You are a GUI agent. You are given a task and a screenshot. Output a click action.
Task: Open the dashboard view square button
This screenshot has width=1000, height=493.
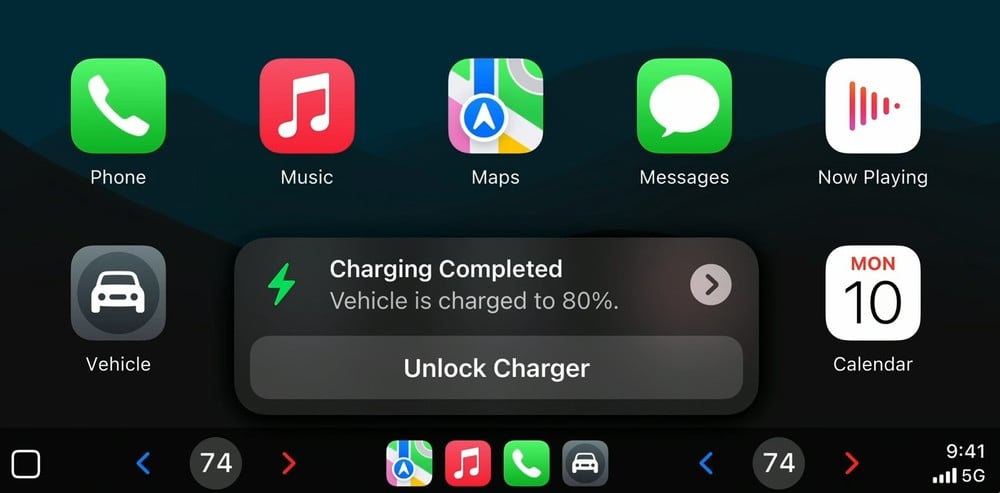26,464
